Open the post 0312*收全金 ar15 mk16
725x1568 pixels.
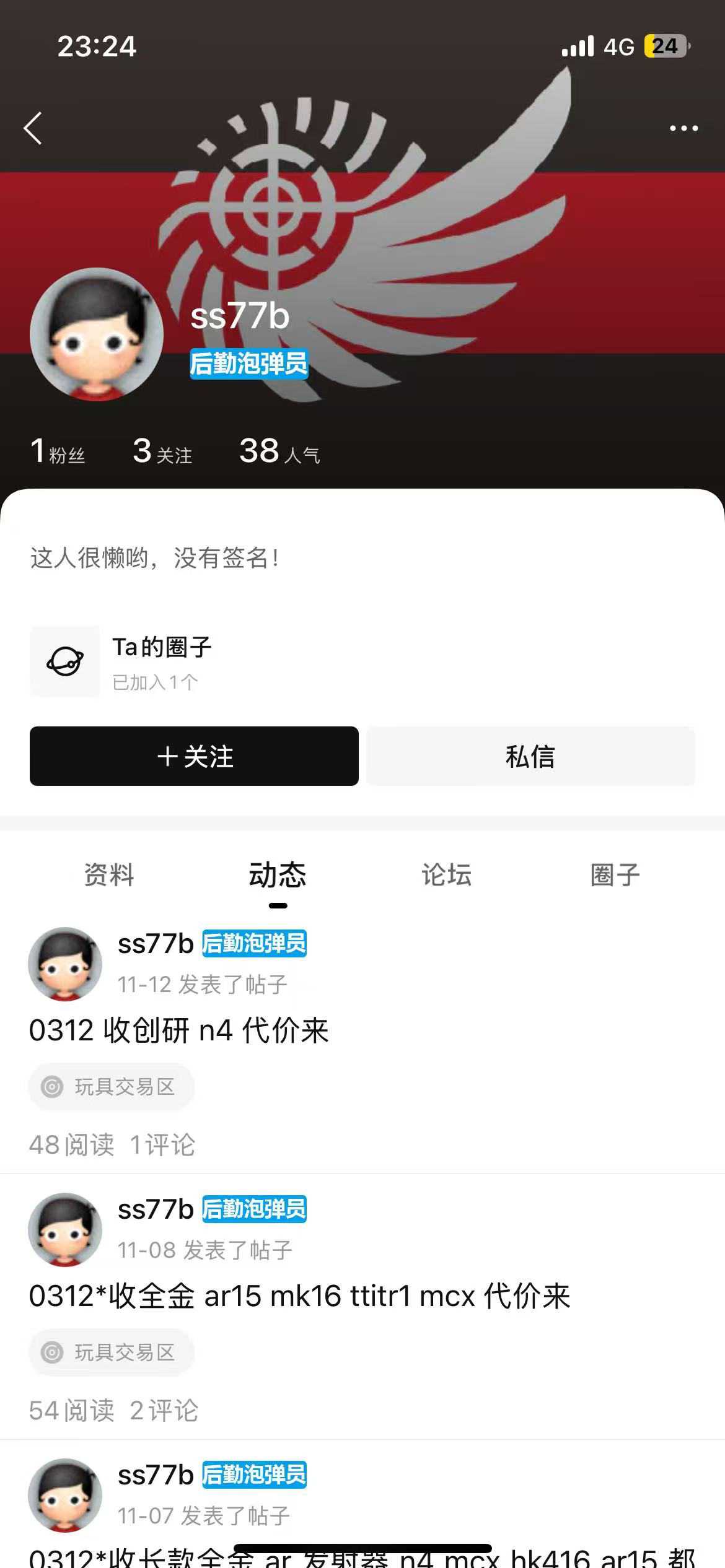tap(299, 1297)
